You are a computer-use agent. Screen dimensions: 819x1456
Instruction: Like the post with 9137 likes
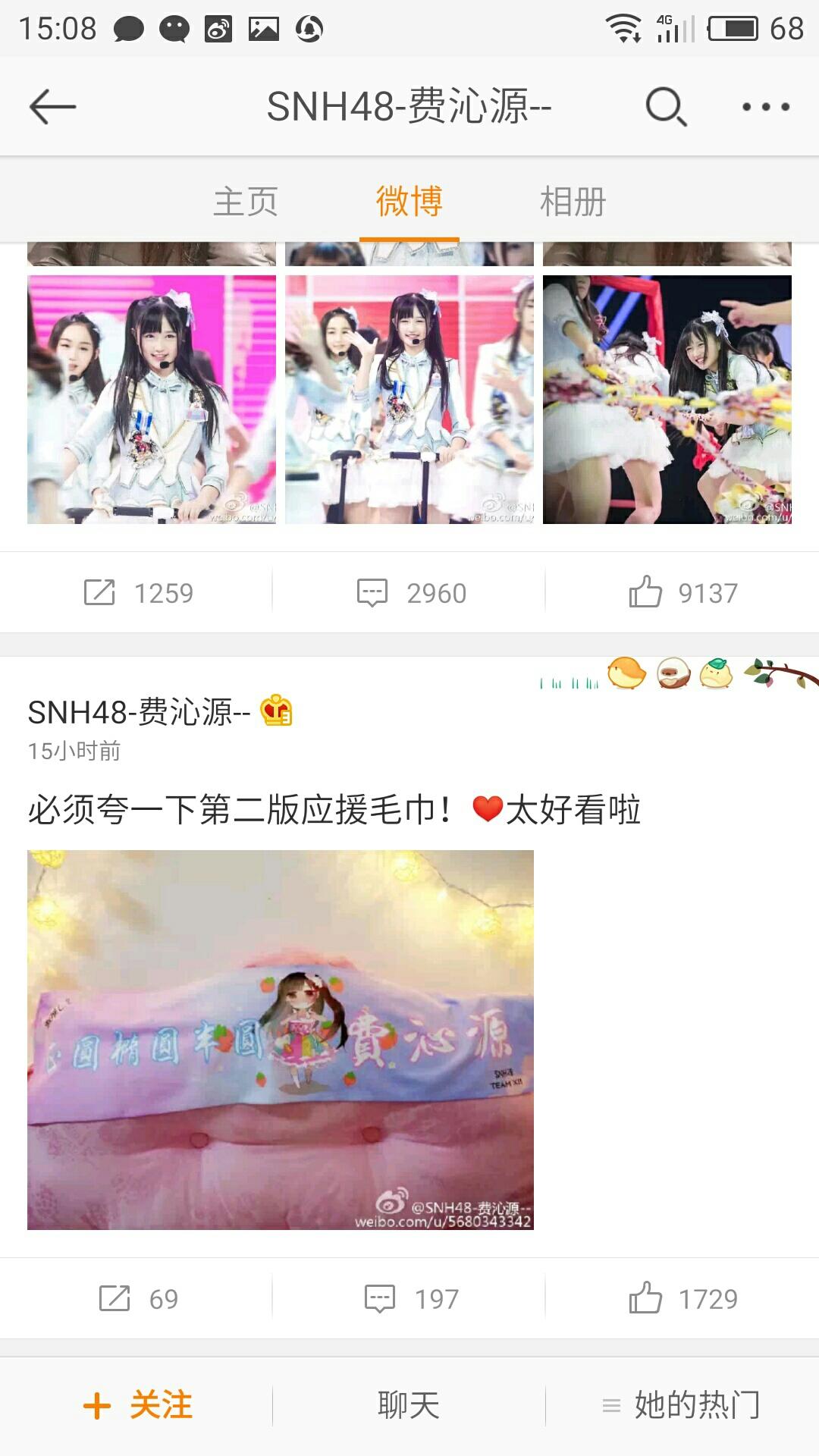coord(682,592)
